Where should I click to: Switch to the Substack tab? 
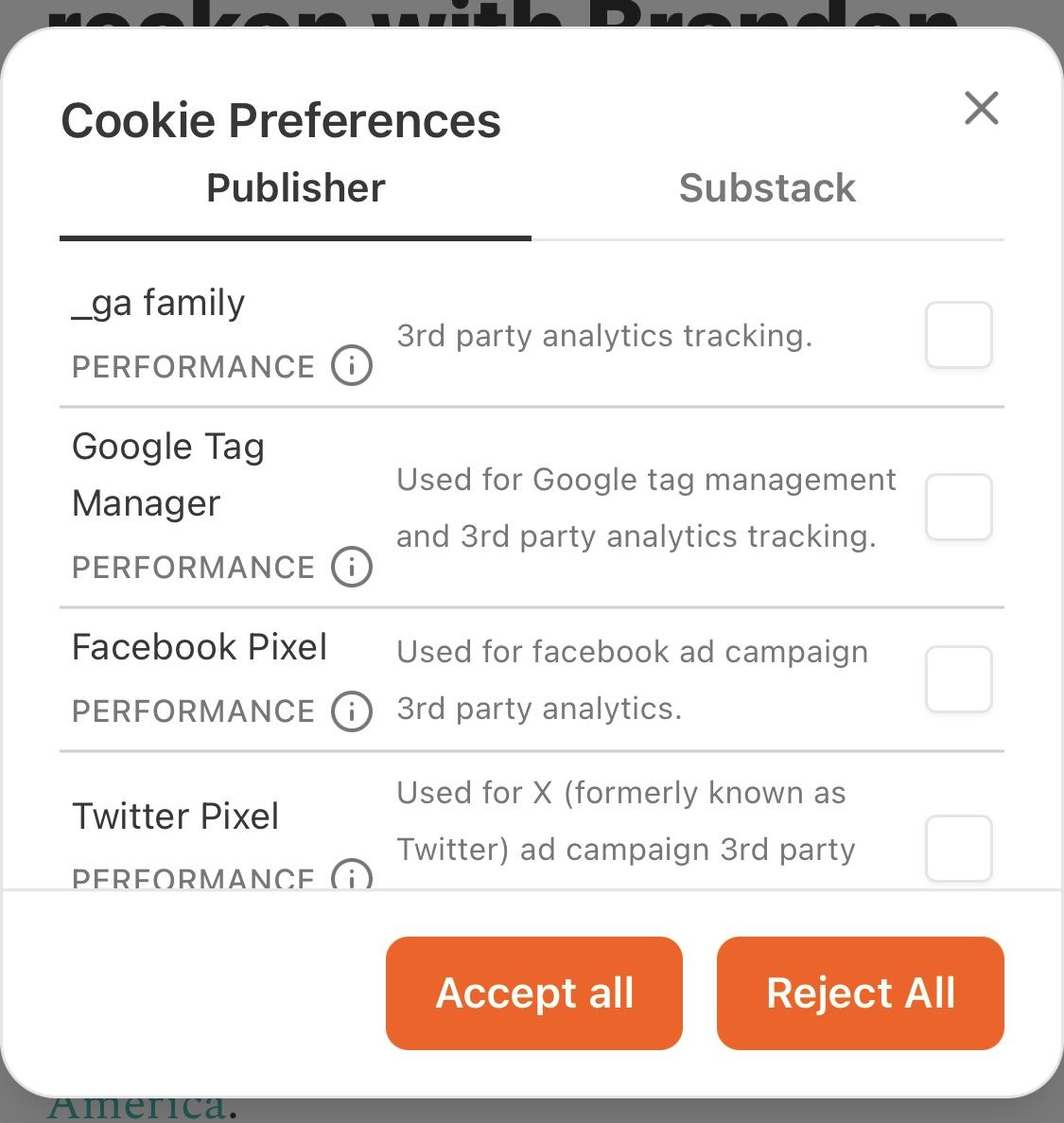[x=767, y=188]
